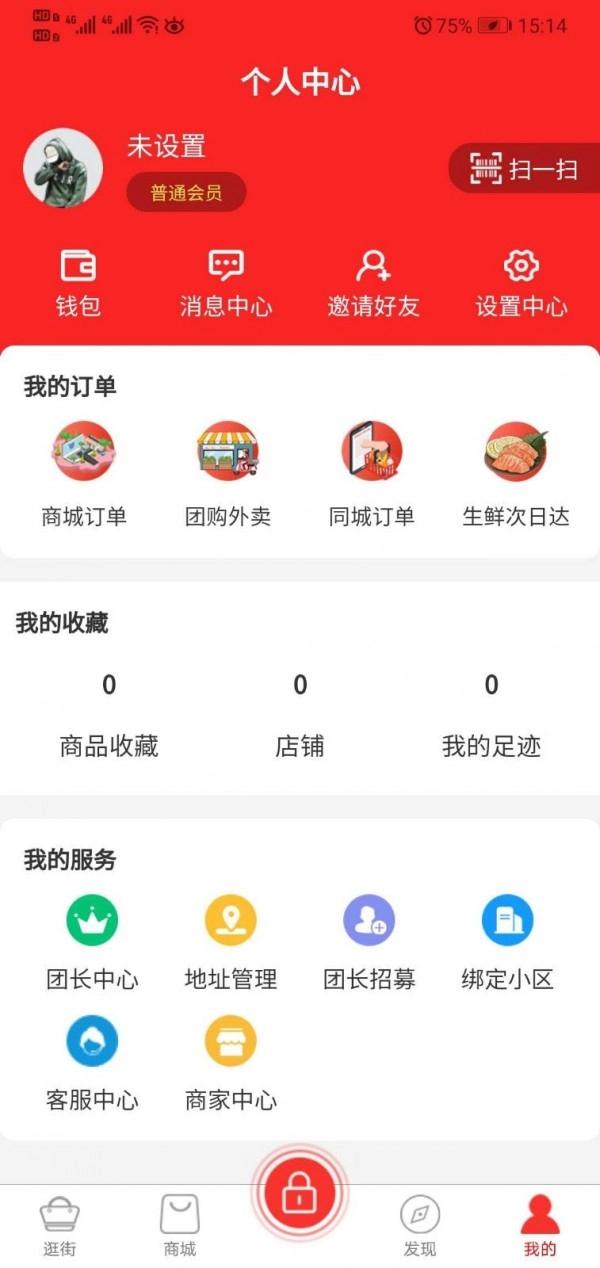Select 邀请好友 to invite friends

pos(373,283)
